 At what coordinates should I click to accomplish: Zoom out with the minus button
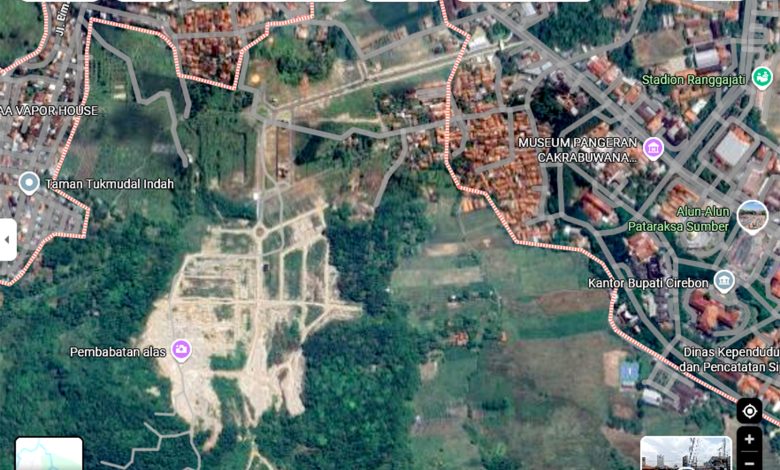tap(749, 462)
